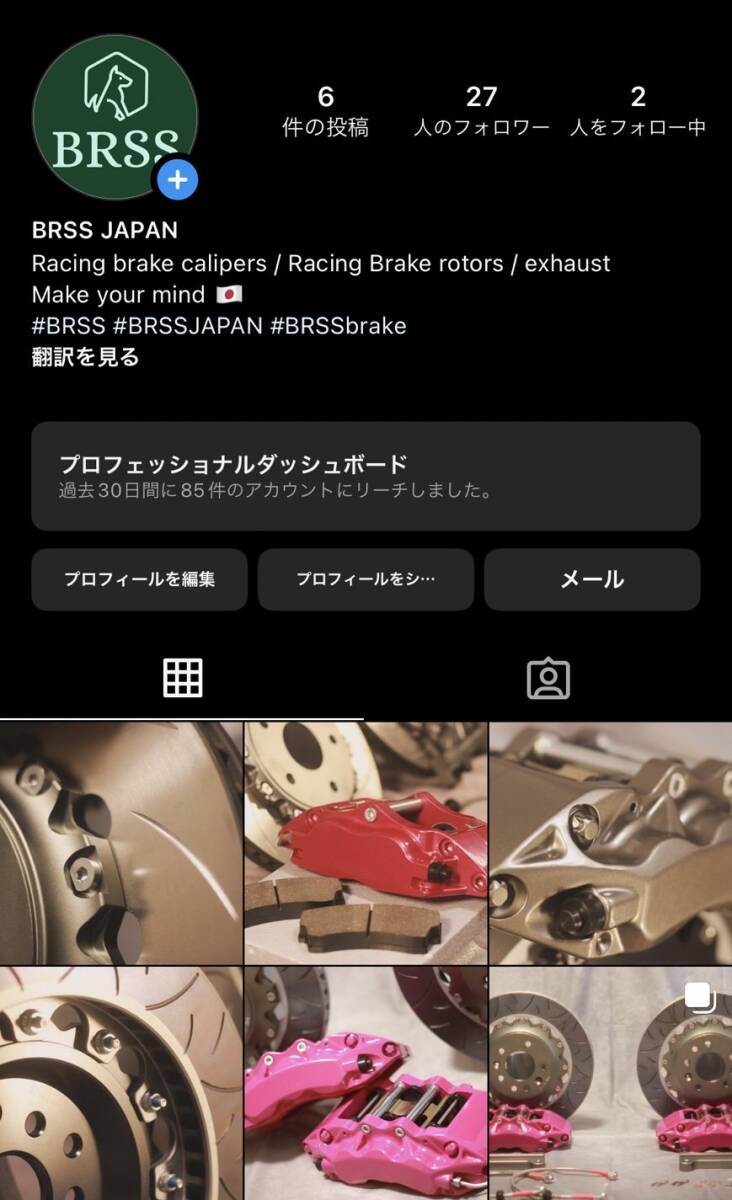Viewport: 732px width, 1200px height.
Task: Tap 翻訳を見る to translate bio
Action: [x=86, y=356]
